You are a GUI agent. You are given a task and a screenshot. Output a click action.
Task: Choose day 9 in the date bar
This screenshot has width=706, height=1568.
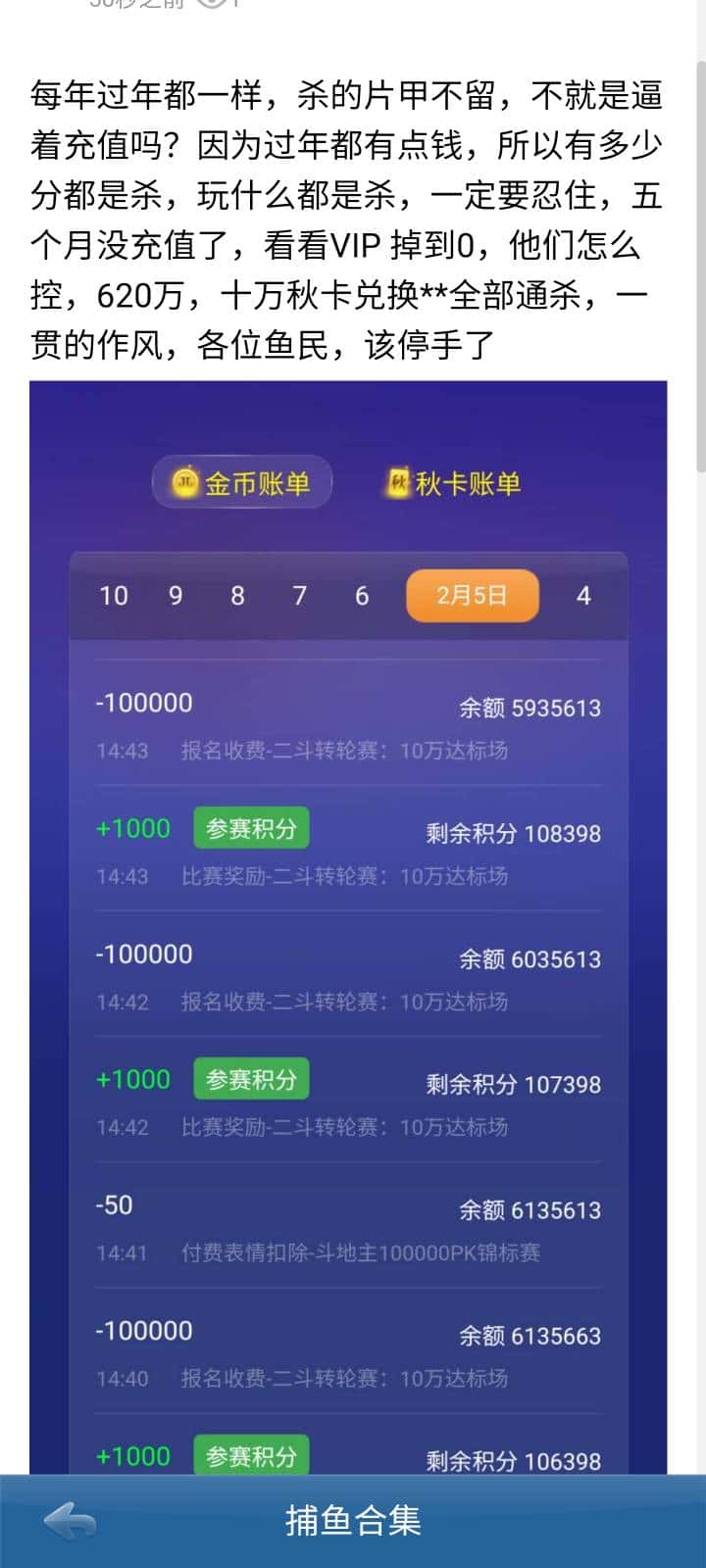click(176, 595)
